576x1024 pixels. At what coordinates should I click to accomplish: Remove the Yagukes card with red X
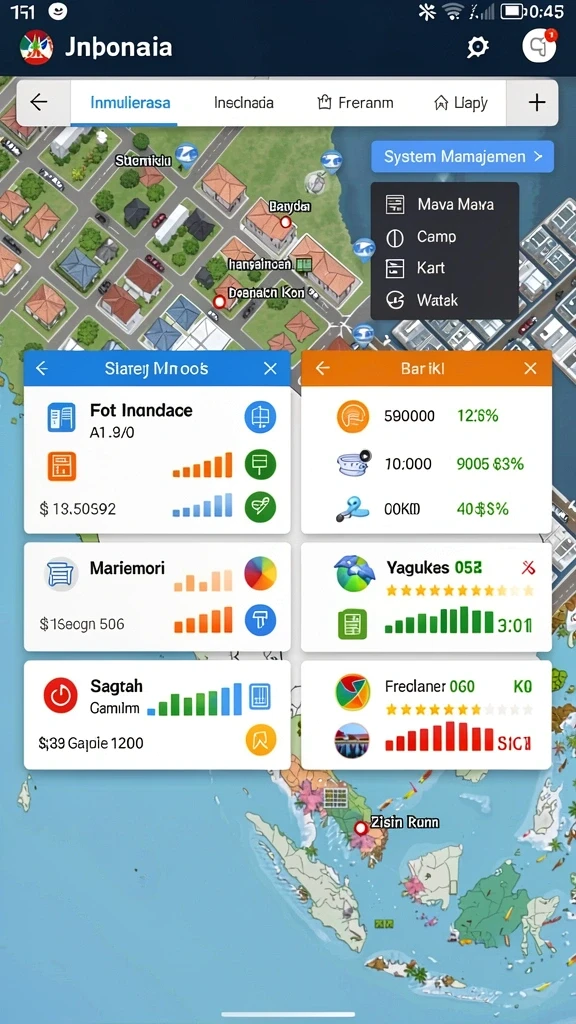(528, 568)
